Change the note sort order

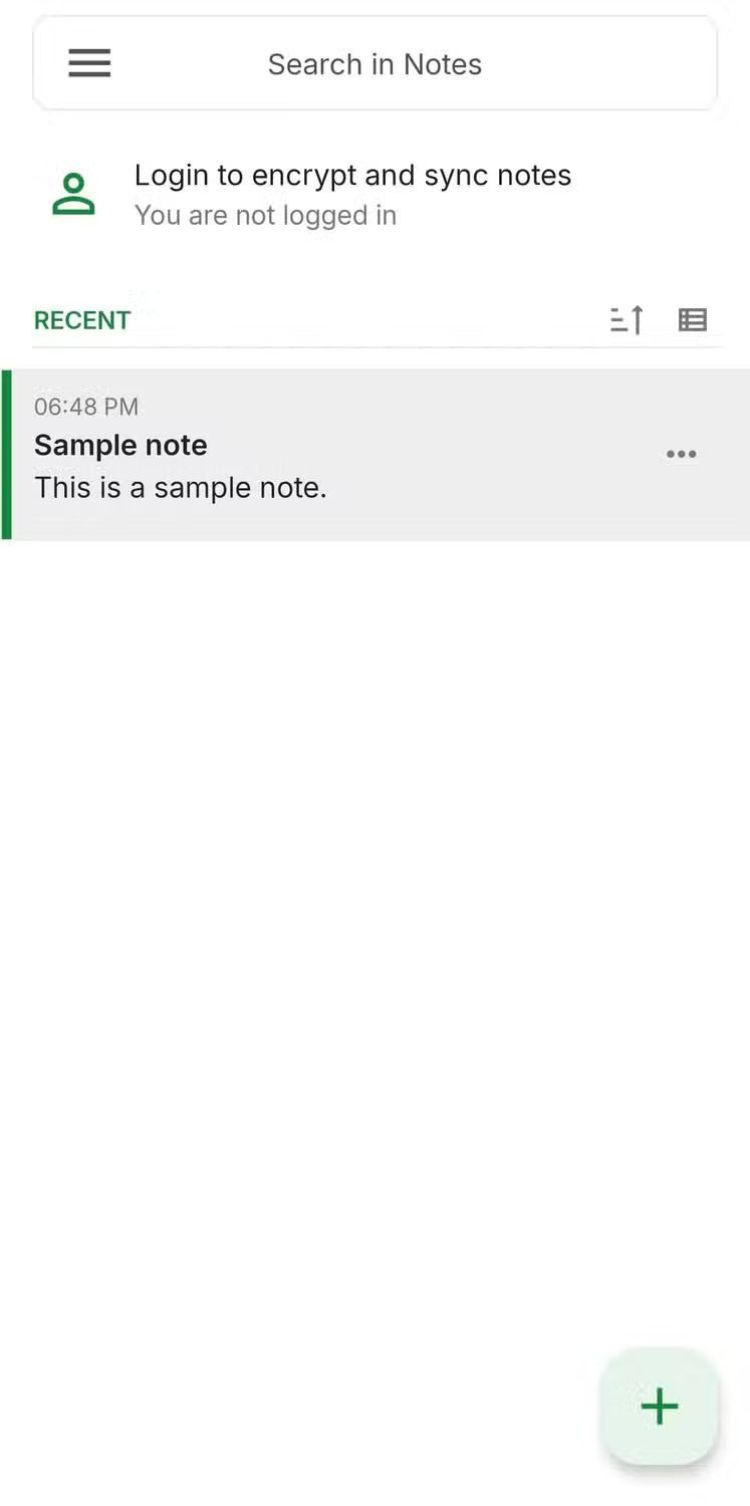click(x=627, y=320)
